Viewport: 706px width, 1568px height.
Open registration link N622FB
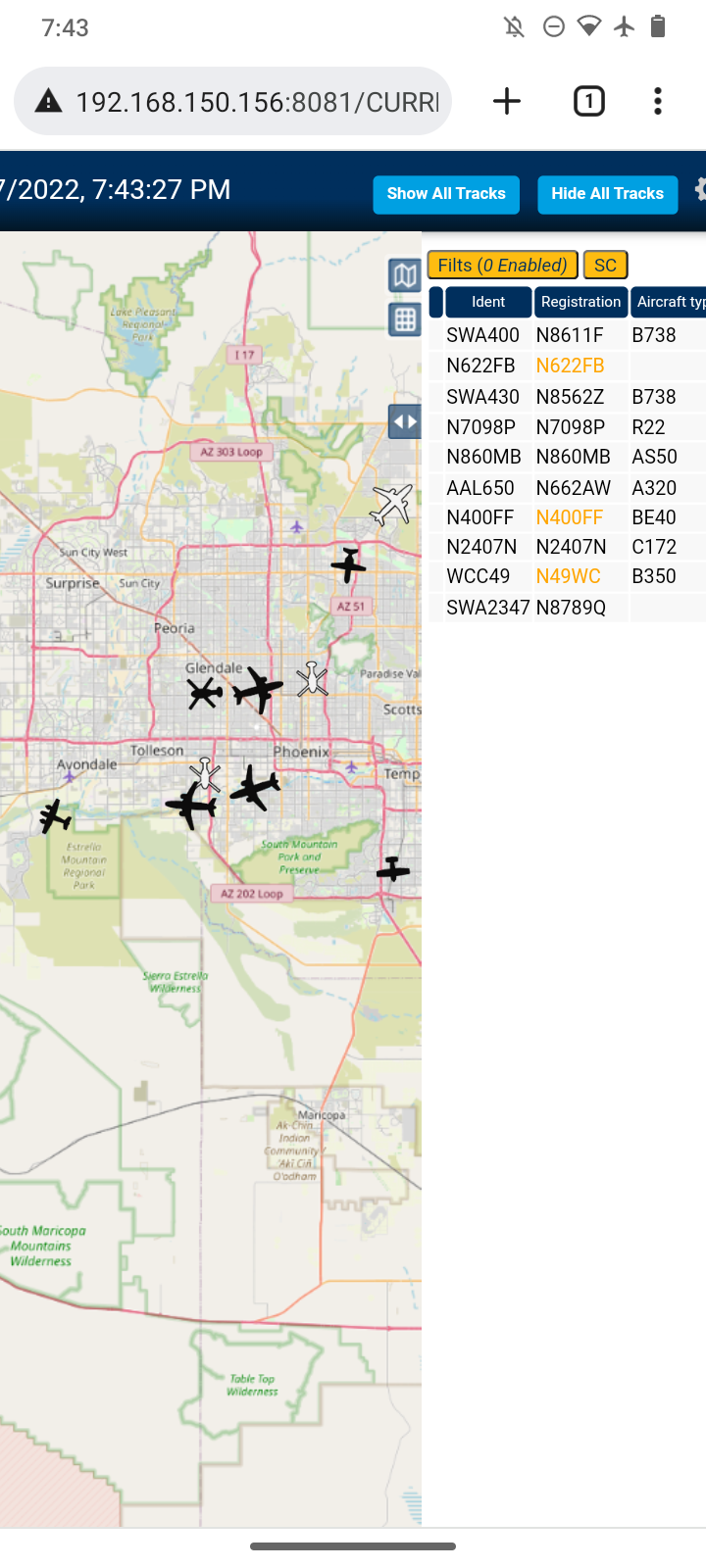pos(570,366)
